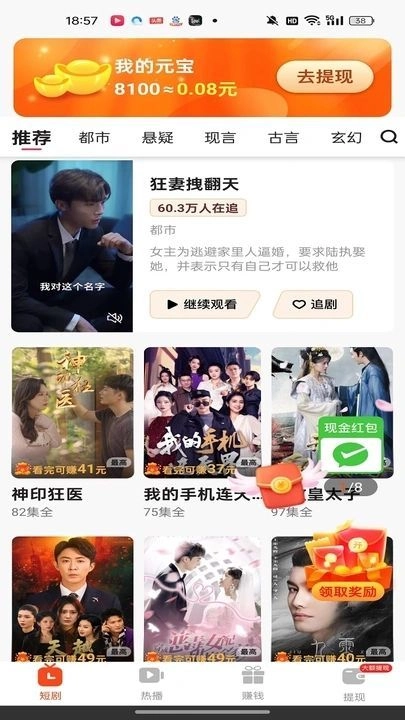Select the 推荐 category tab

pyautogui.click(x=31, y=138)
